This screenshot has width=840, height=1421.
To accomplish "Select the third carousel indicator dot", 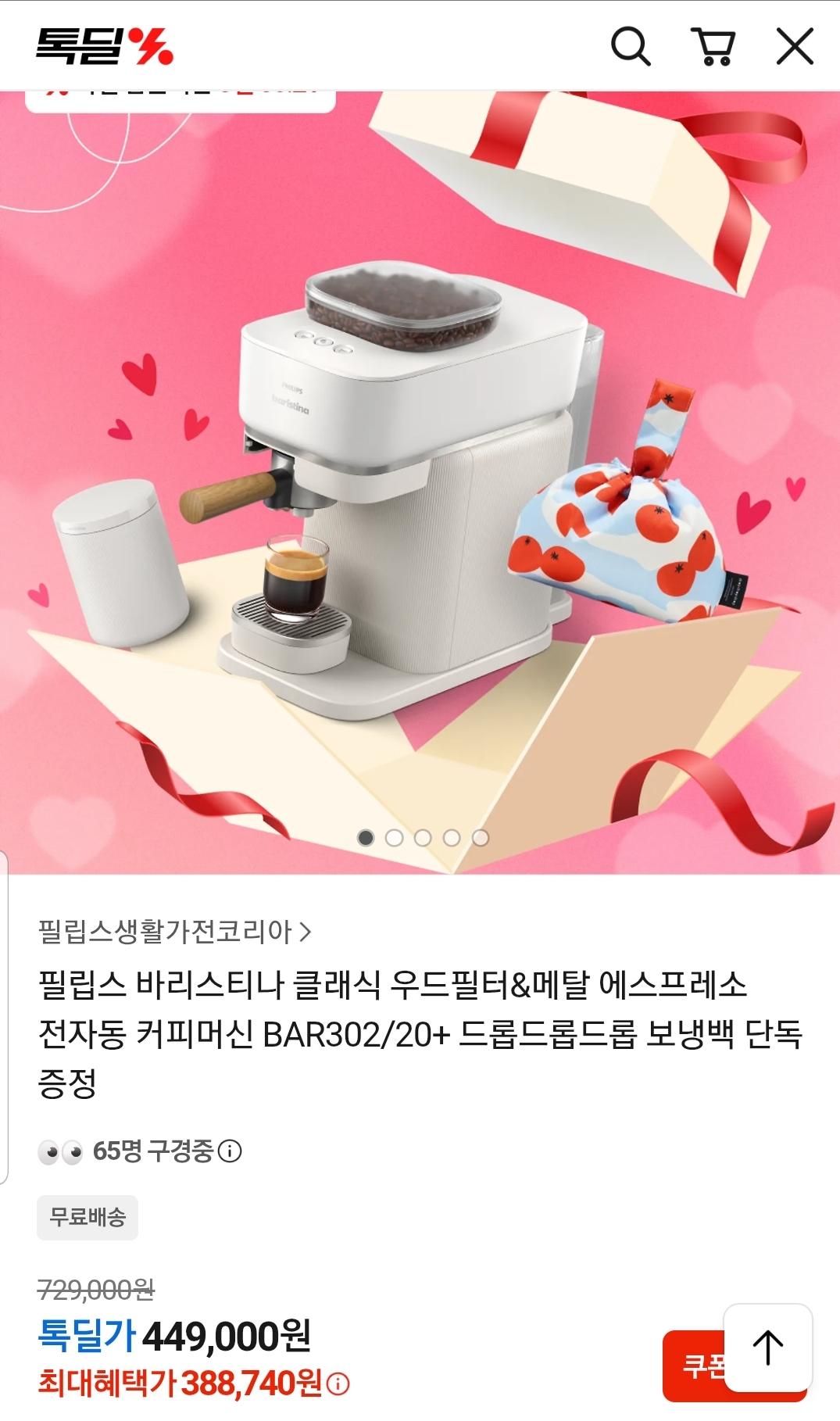I will (x=424, y=836).
